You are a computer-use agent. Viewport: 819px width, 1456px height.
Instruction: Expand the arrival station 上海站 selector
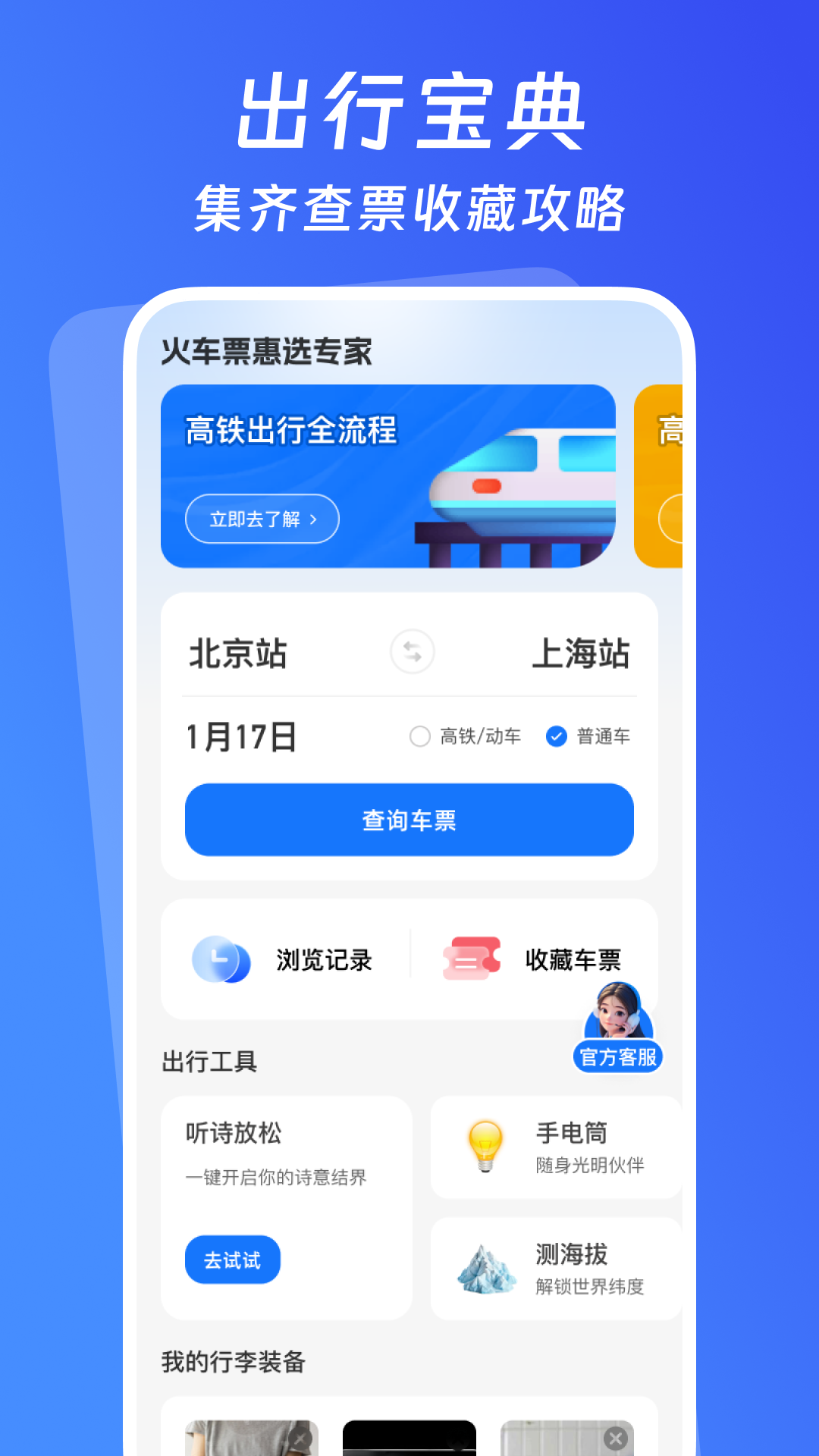581,655
